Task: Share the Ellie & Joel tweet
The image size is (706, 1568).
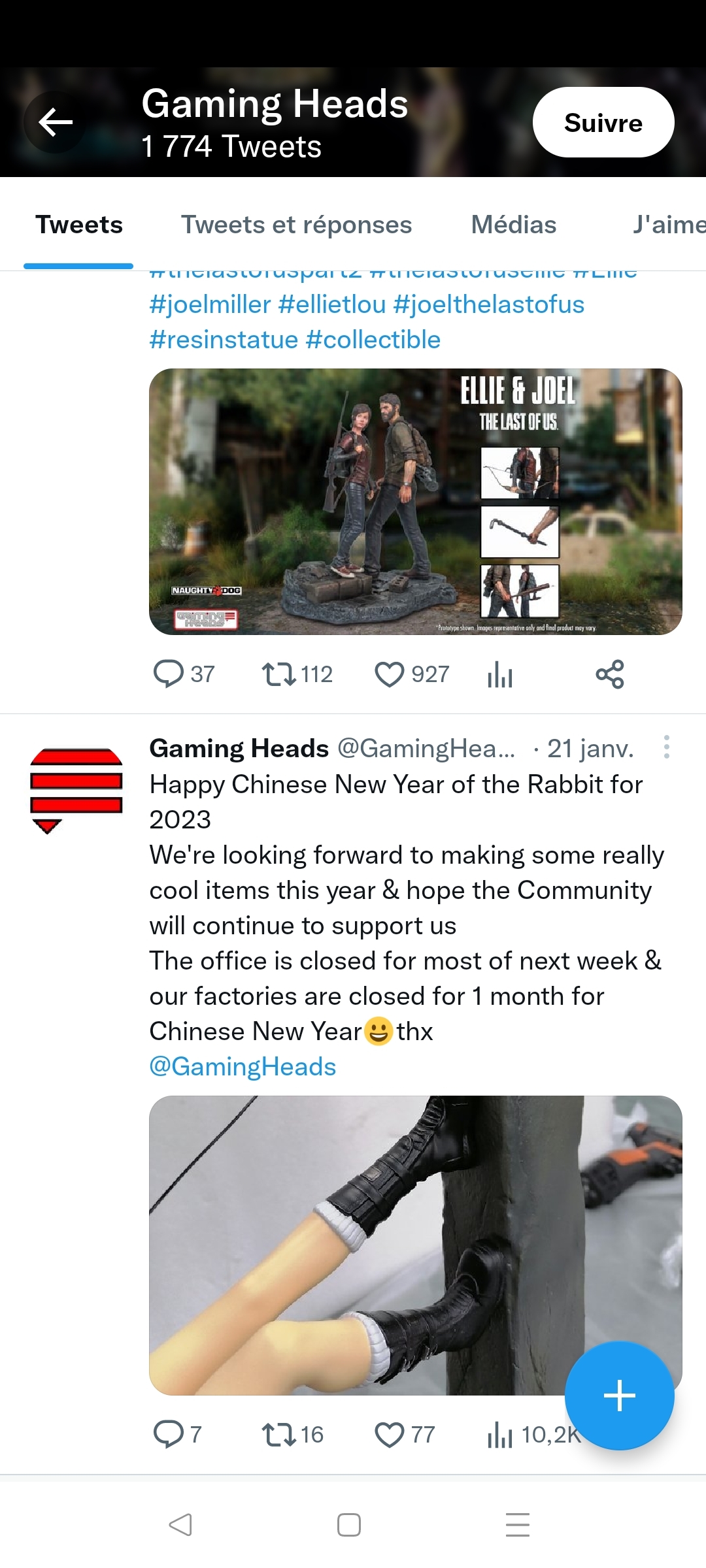Action: (610, 674)
